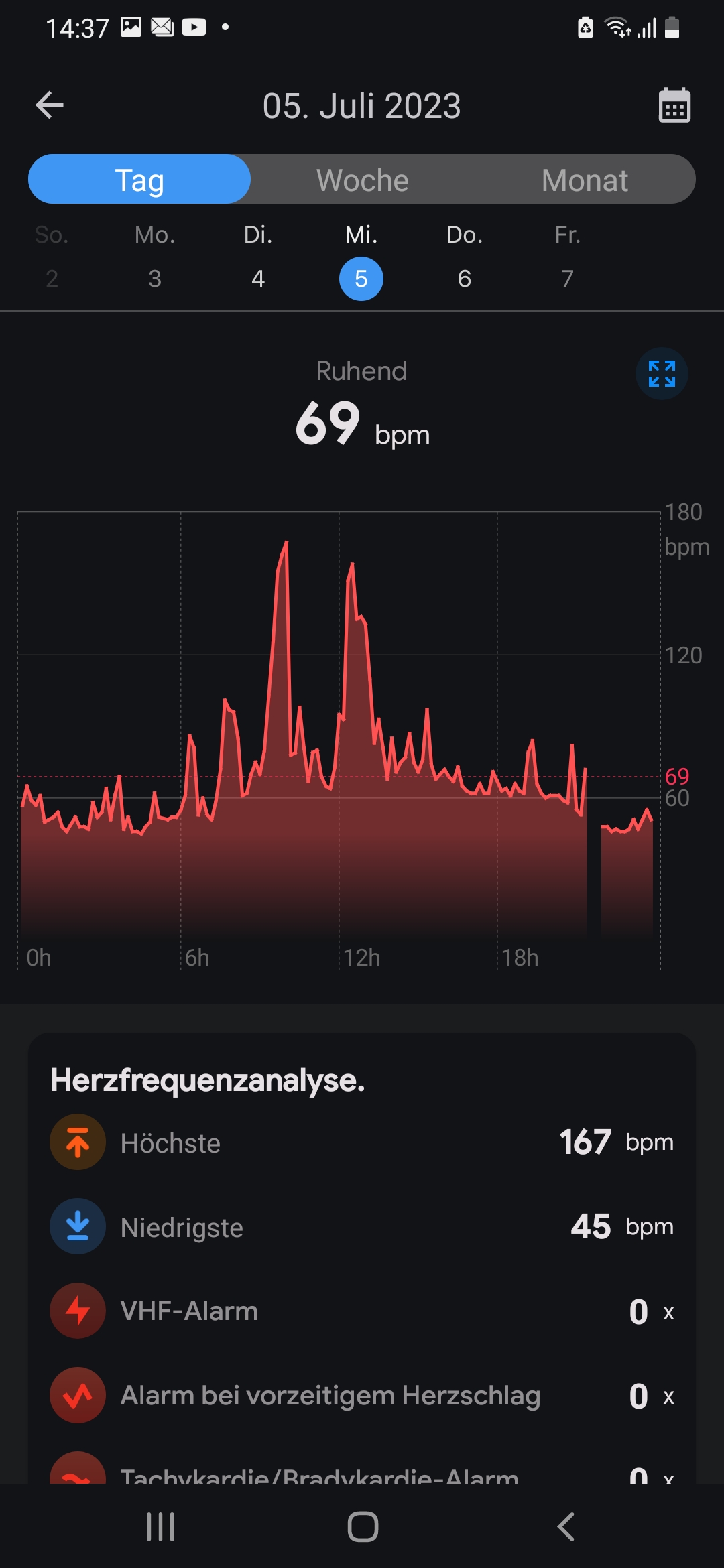
Task: Expand the heart rate chart to fullscreen
Action: [662, 374]
